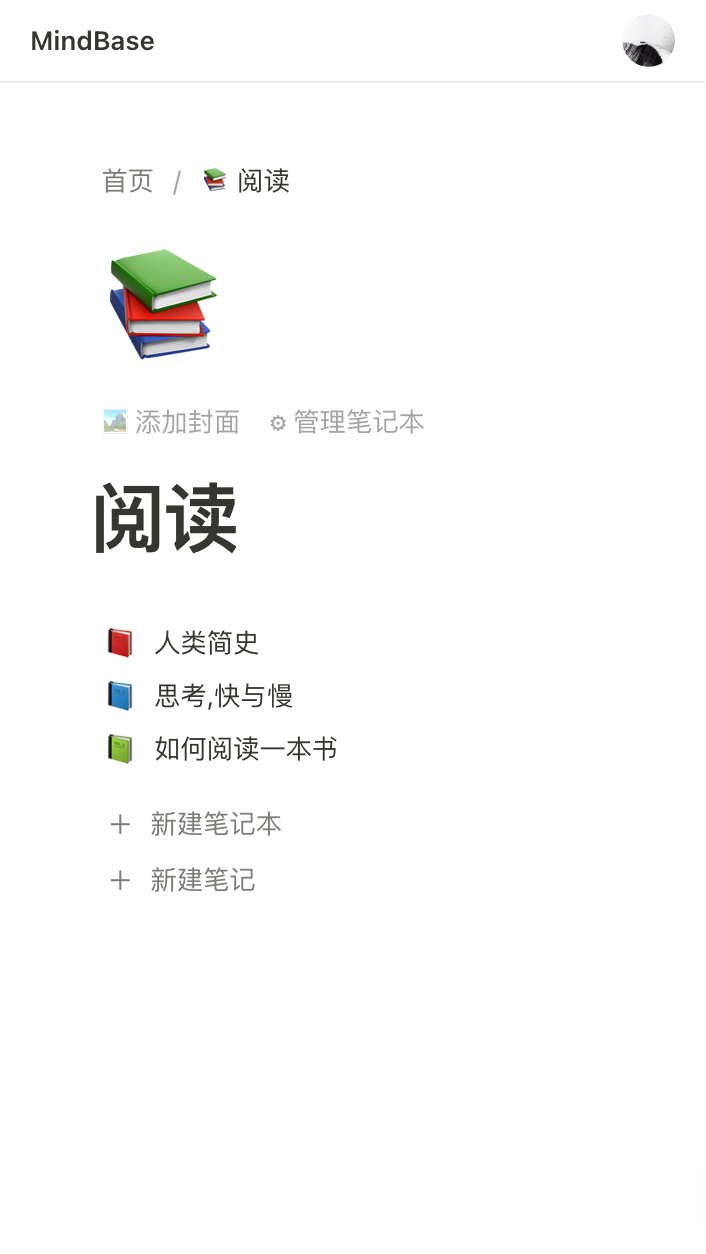The height and width of the screenshot is (1254, 706).
Task: Create a new note via 新建笔记
Action: pyautogui.click(x=201, y=880)
